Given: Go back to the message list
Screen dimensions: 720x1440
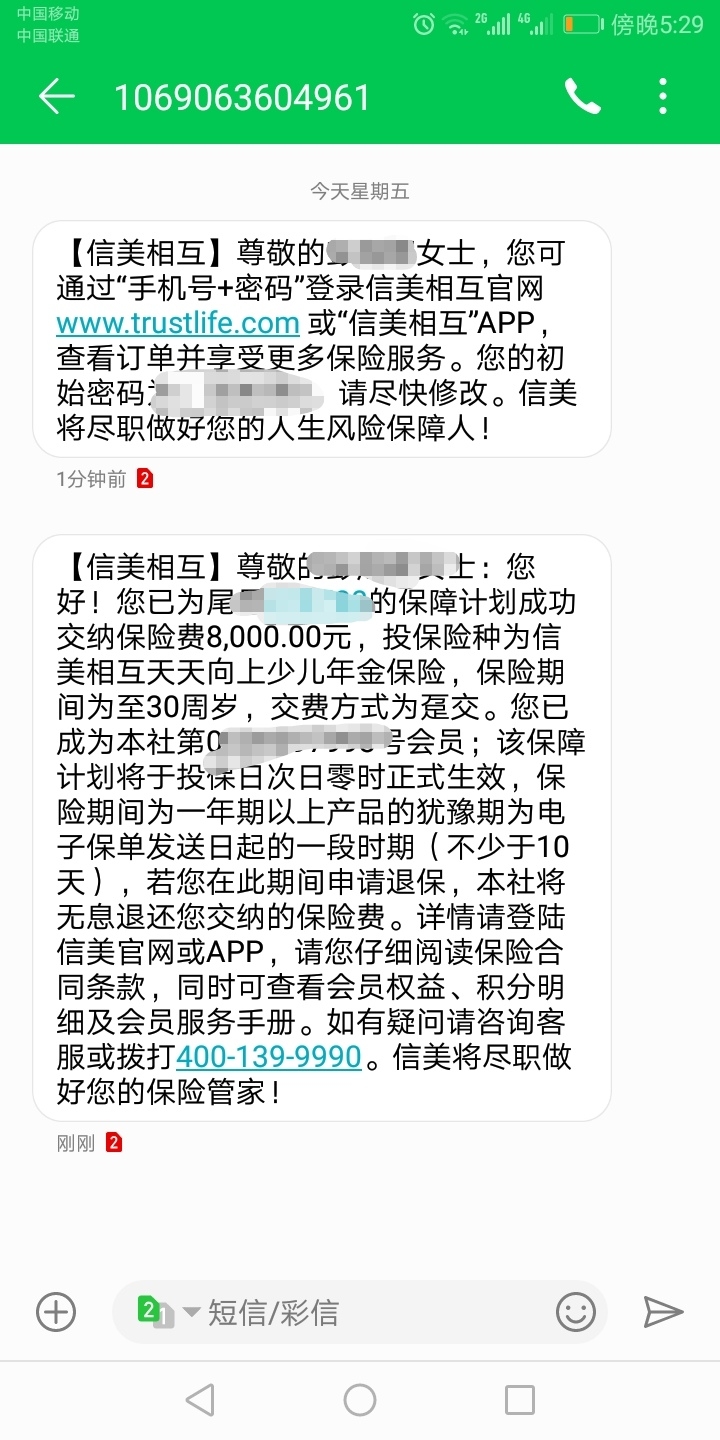Looking at the screenshot, I should [57, 97].
